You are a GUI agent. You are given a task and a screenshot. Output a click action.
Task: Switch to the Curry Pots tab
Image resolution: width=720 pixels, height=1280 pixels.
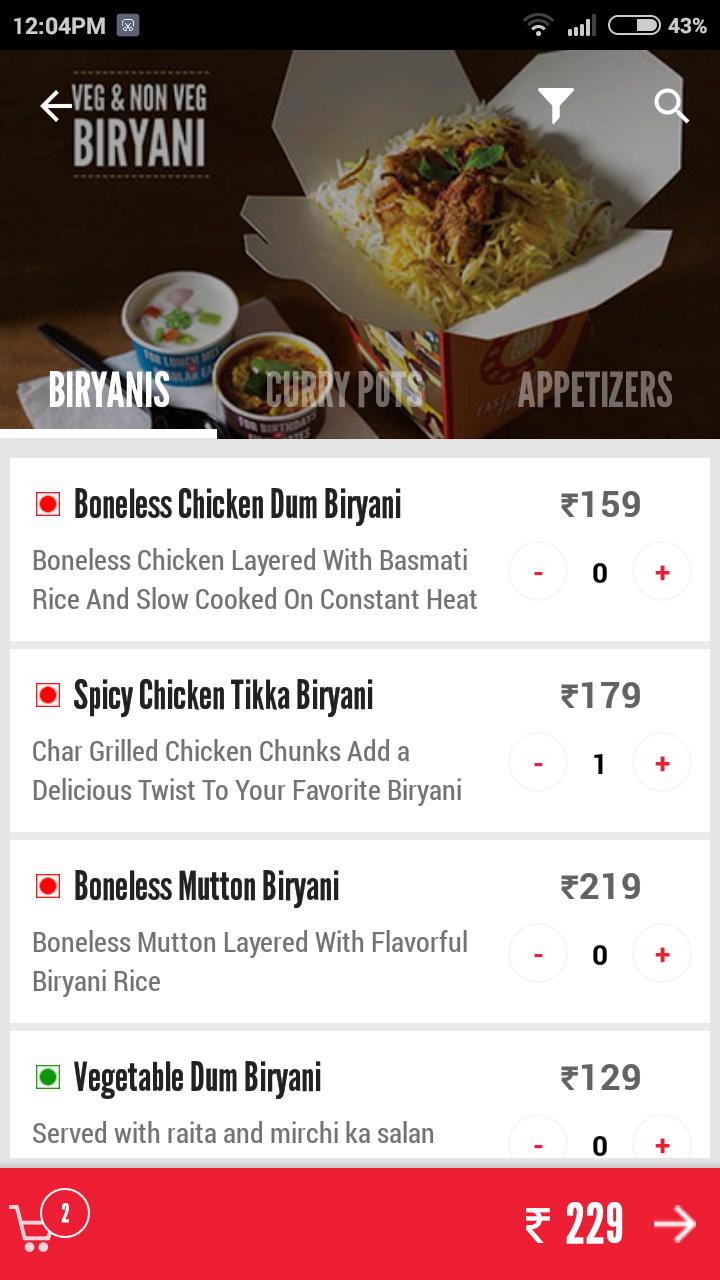(x=344, y=390)
